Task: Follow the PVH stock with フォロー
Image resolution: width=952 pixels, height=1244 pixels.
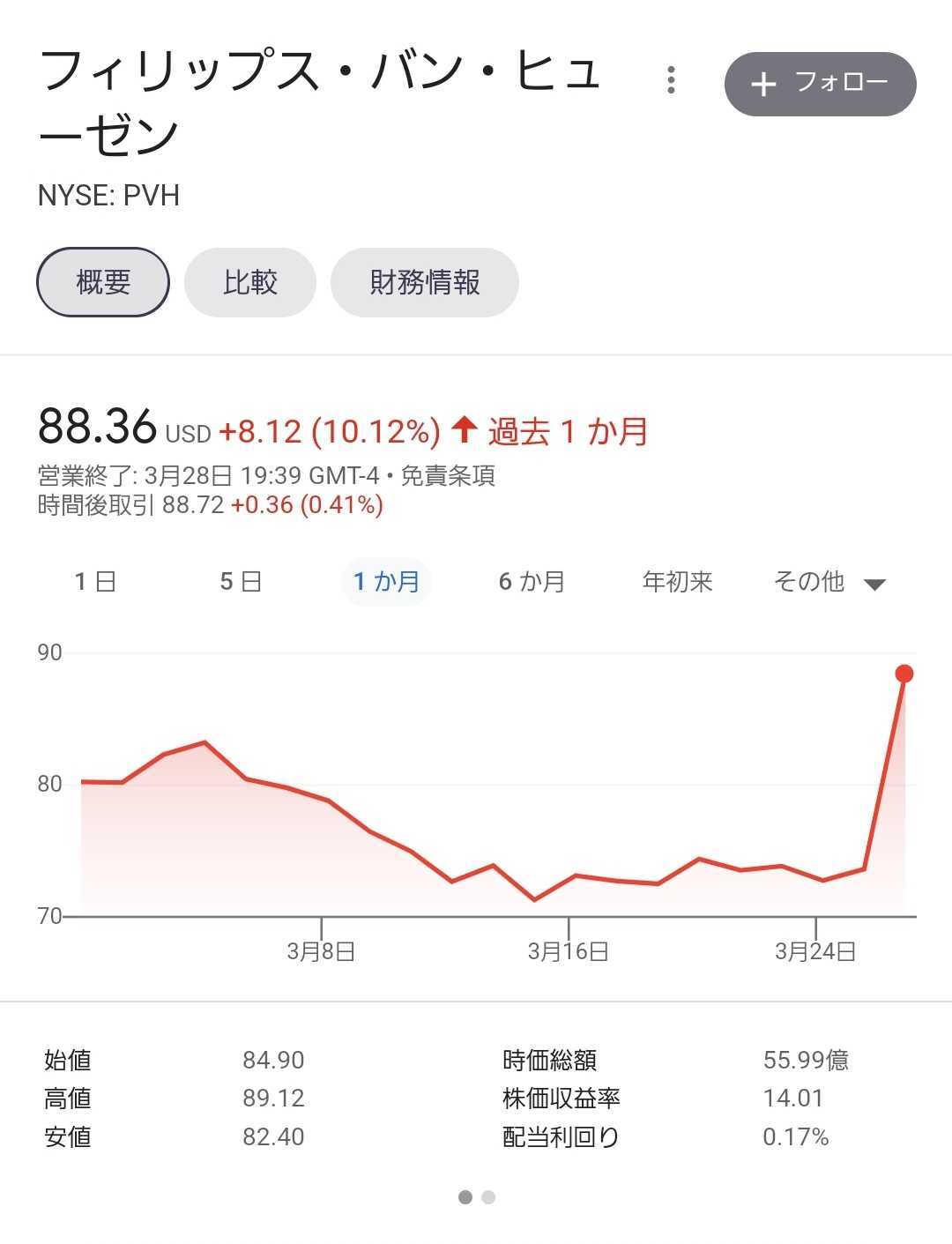Action: pos(820,84)
